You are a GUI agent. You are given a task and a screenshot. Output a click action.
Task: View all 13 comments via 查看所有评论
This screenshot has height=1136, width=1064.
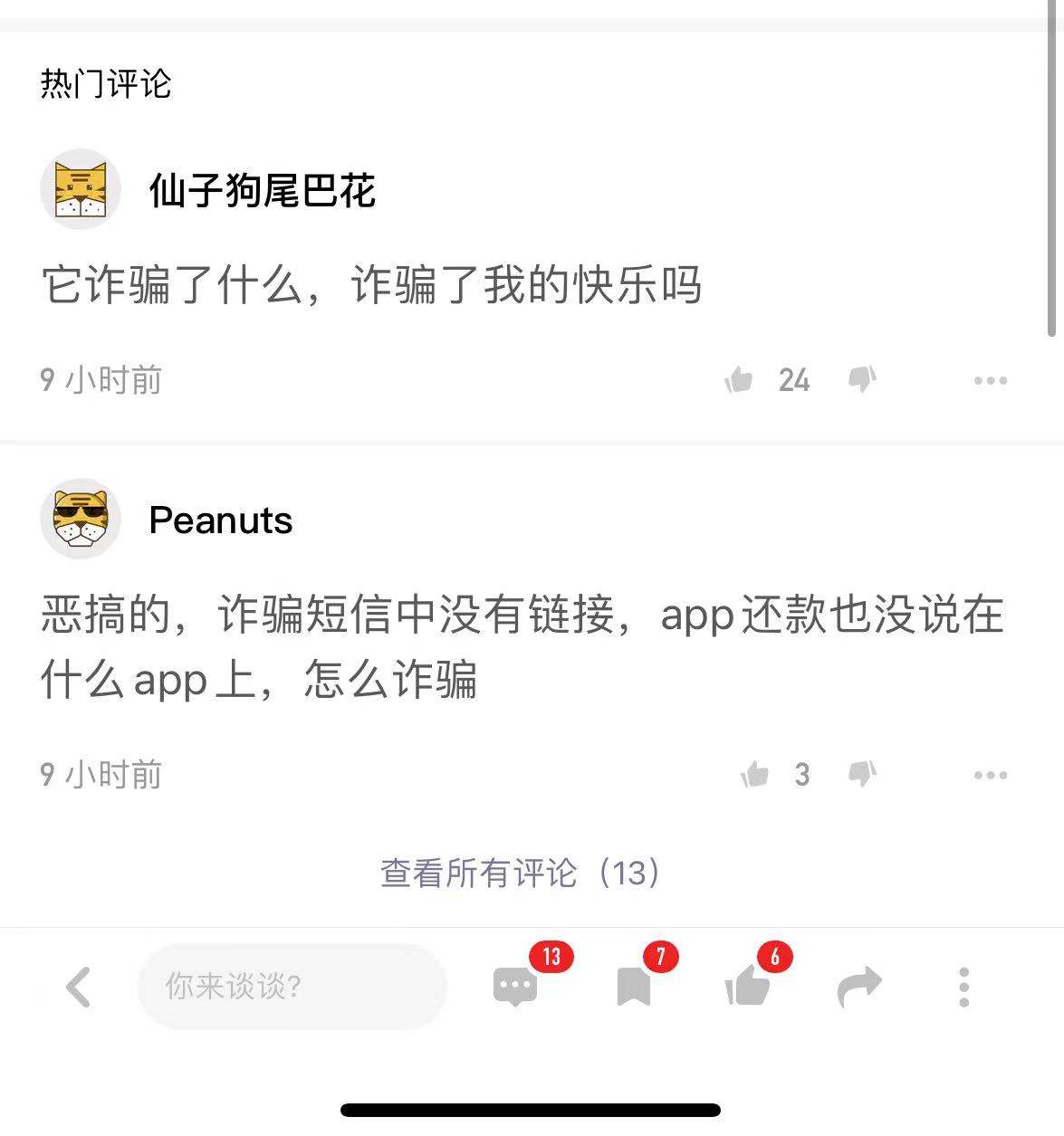[x=521, y=873]
